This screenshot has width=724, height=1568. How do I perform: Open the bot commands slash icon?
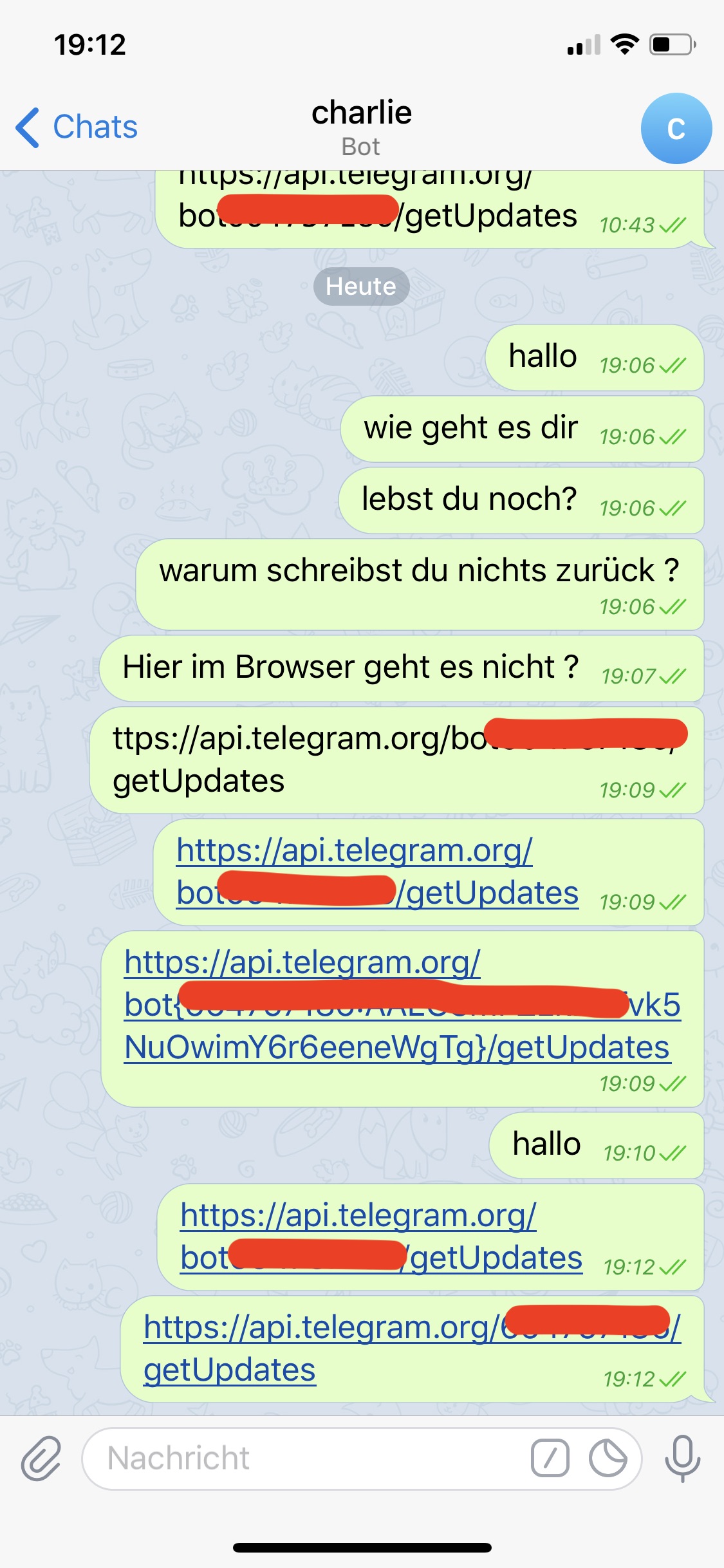(x=550, y=1458)
